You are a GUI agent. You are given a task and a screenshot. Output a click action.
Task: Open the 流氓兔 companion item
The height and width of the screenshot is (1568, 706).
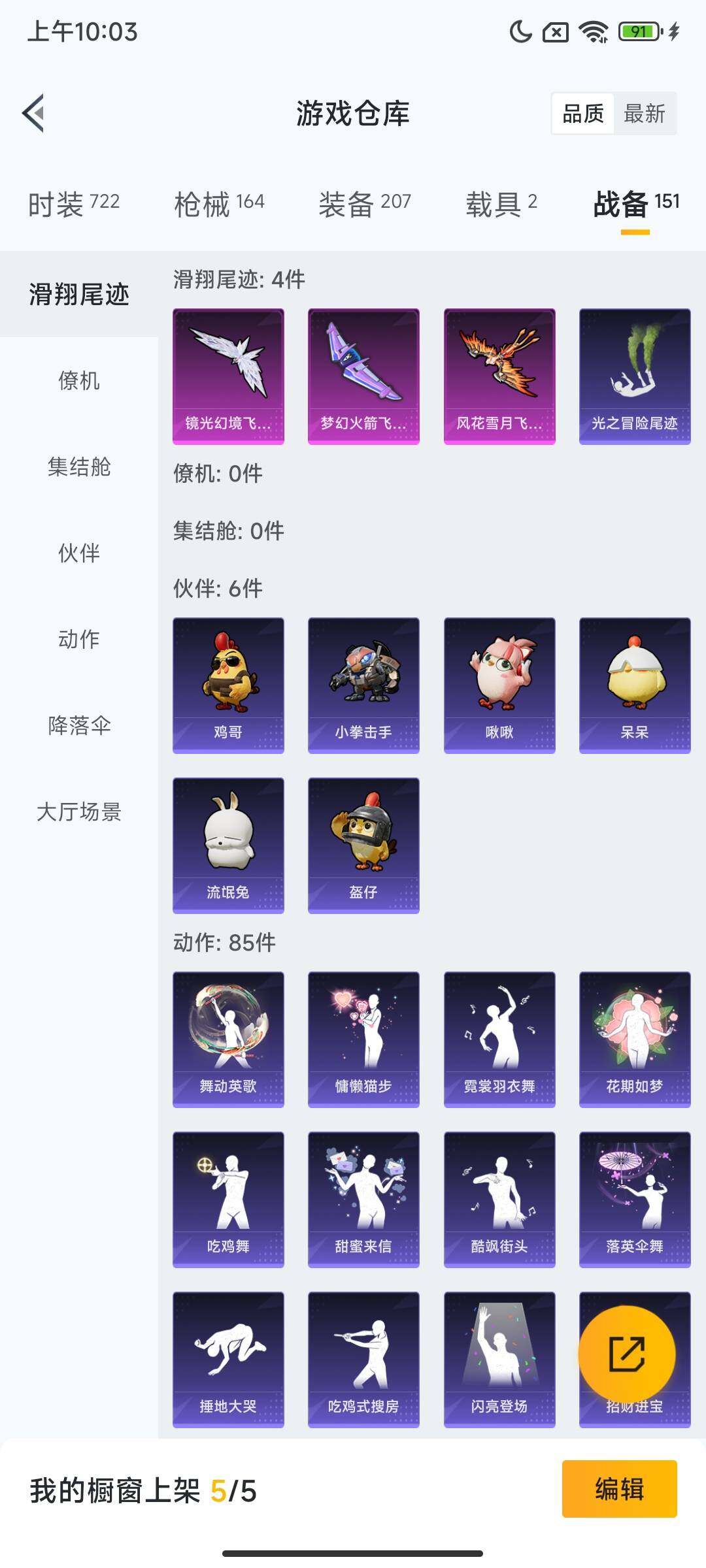pyautogui.click(x=228, y=845)
